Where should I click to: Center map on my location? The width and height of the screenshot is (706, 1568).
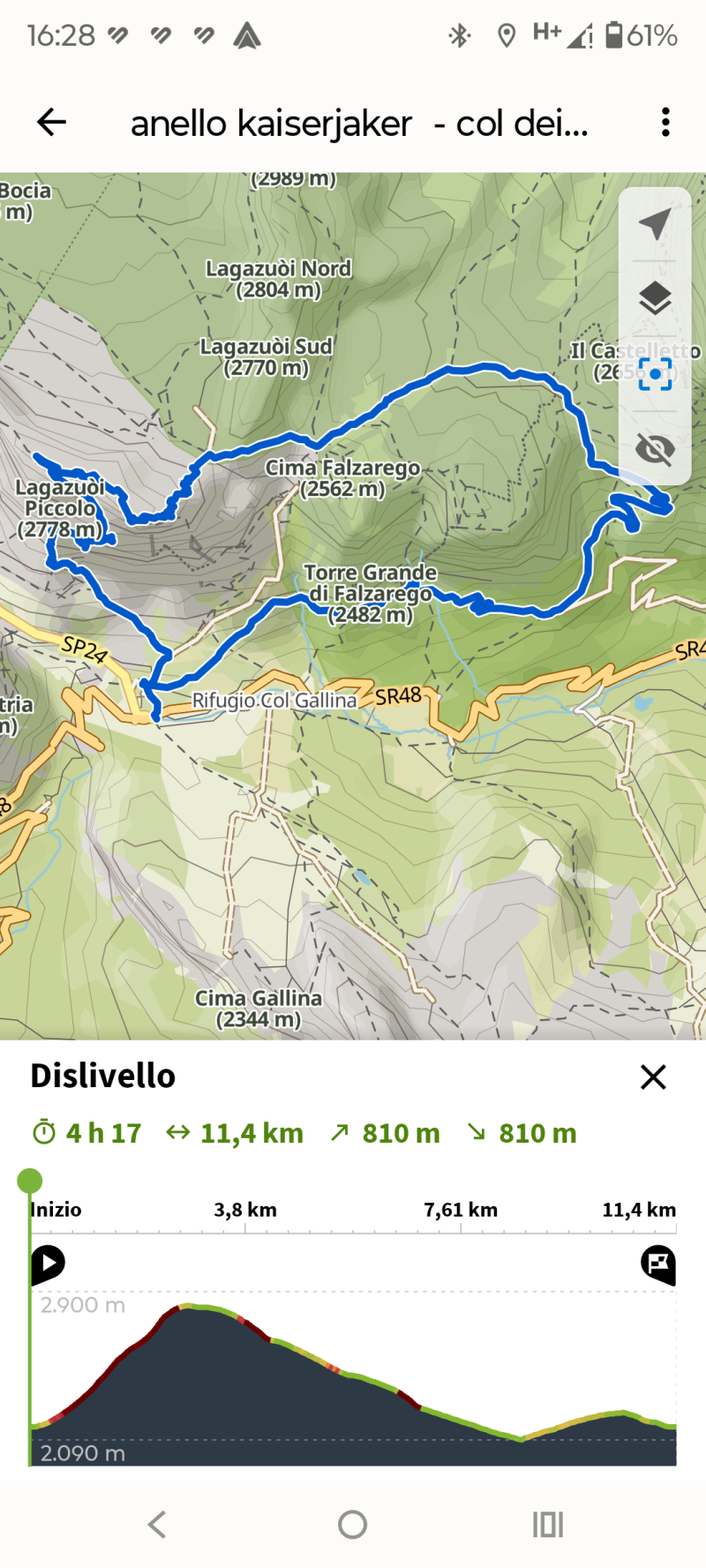[655, 224]
